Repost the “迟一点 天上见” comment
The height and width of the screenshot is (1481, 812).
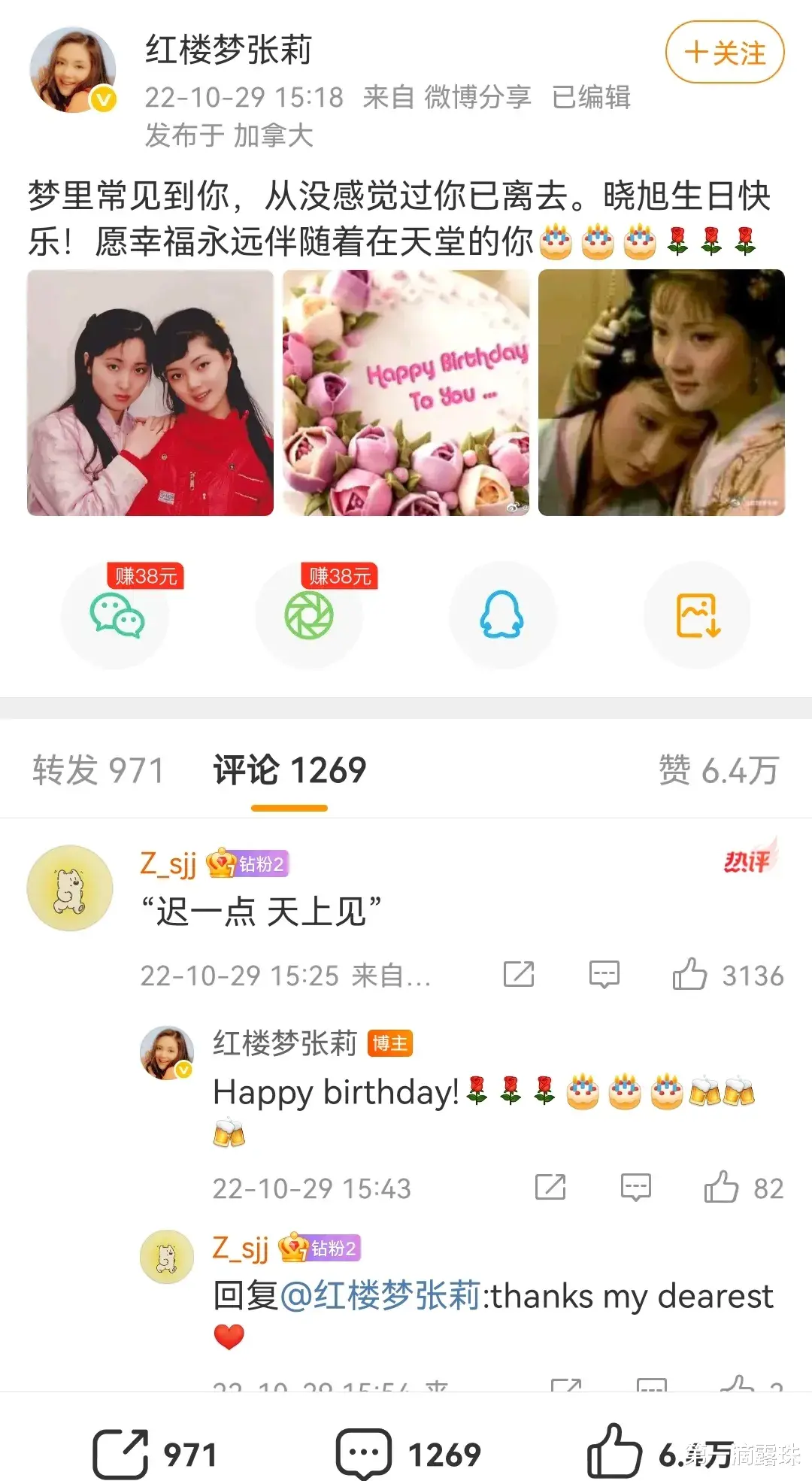(519, 975)
